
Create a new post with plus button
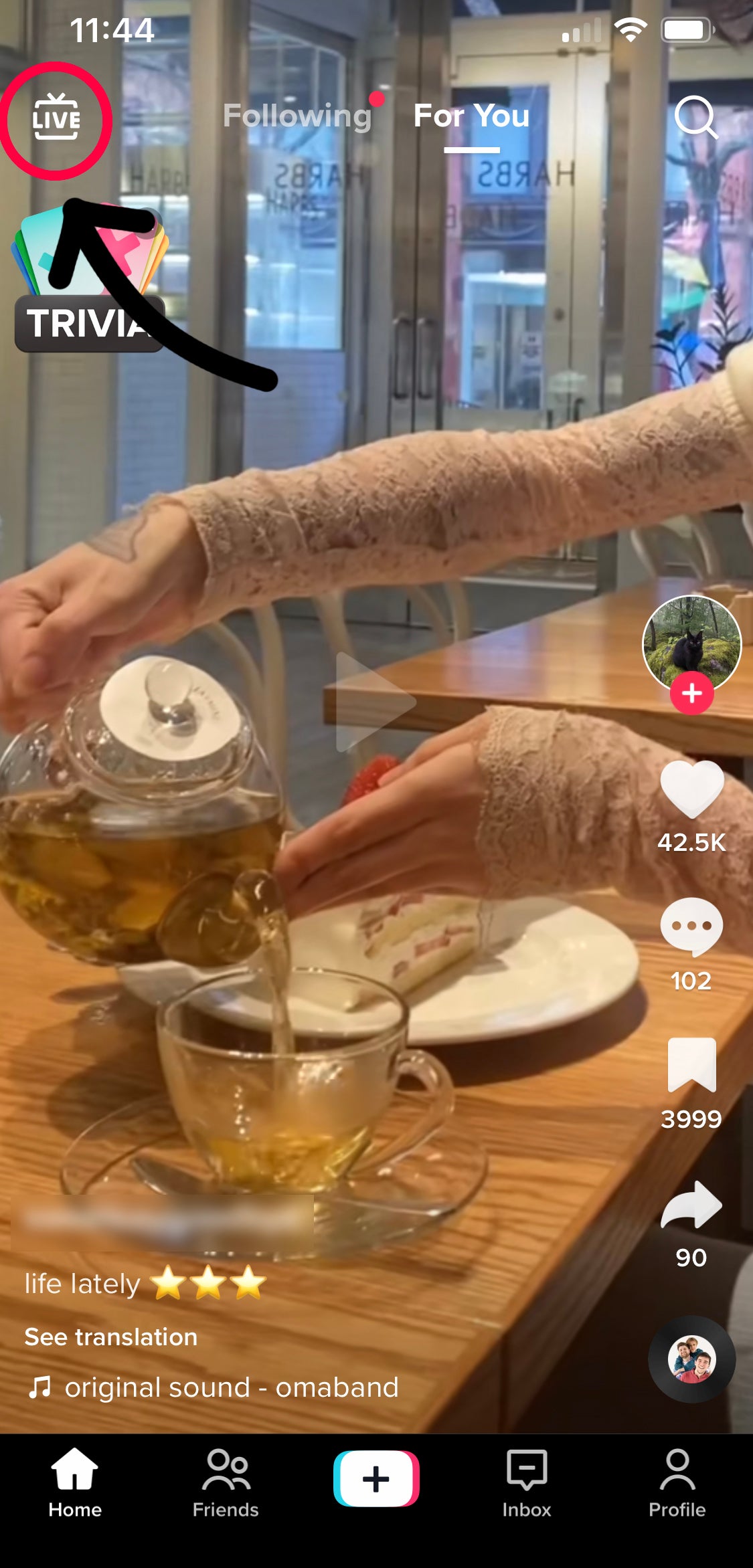(x=376, y=1478)
